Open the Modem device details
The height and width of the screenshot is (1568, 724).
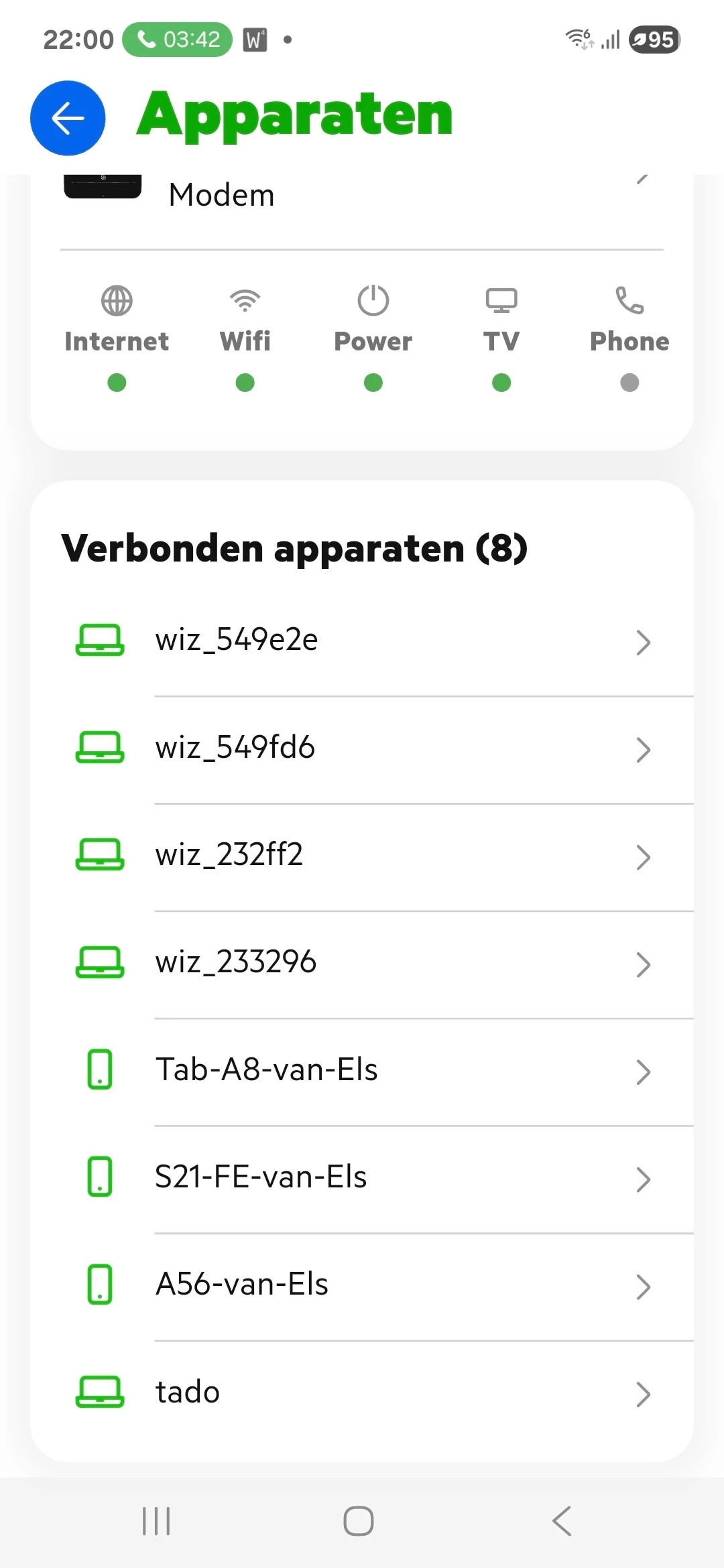(x=362, y=196)
